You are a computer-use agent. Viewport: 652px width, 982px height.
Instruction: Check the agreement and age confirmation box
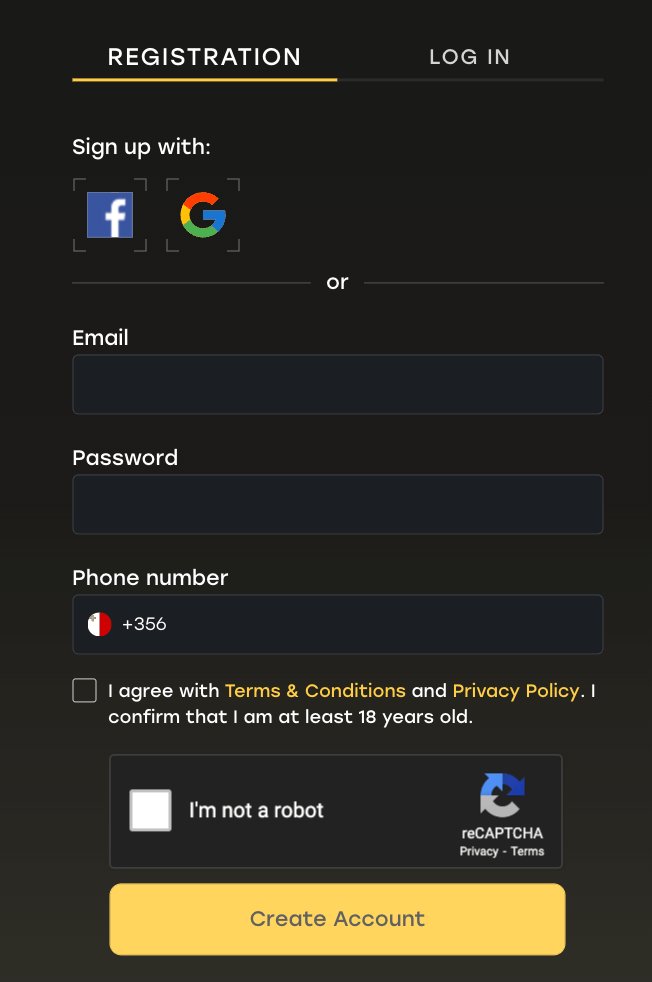[85, 690]
